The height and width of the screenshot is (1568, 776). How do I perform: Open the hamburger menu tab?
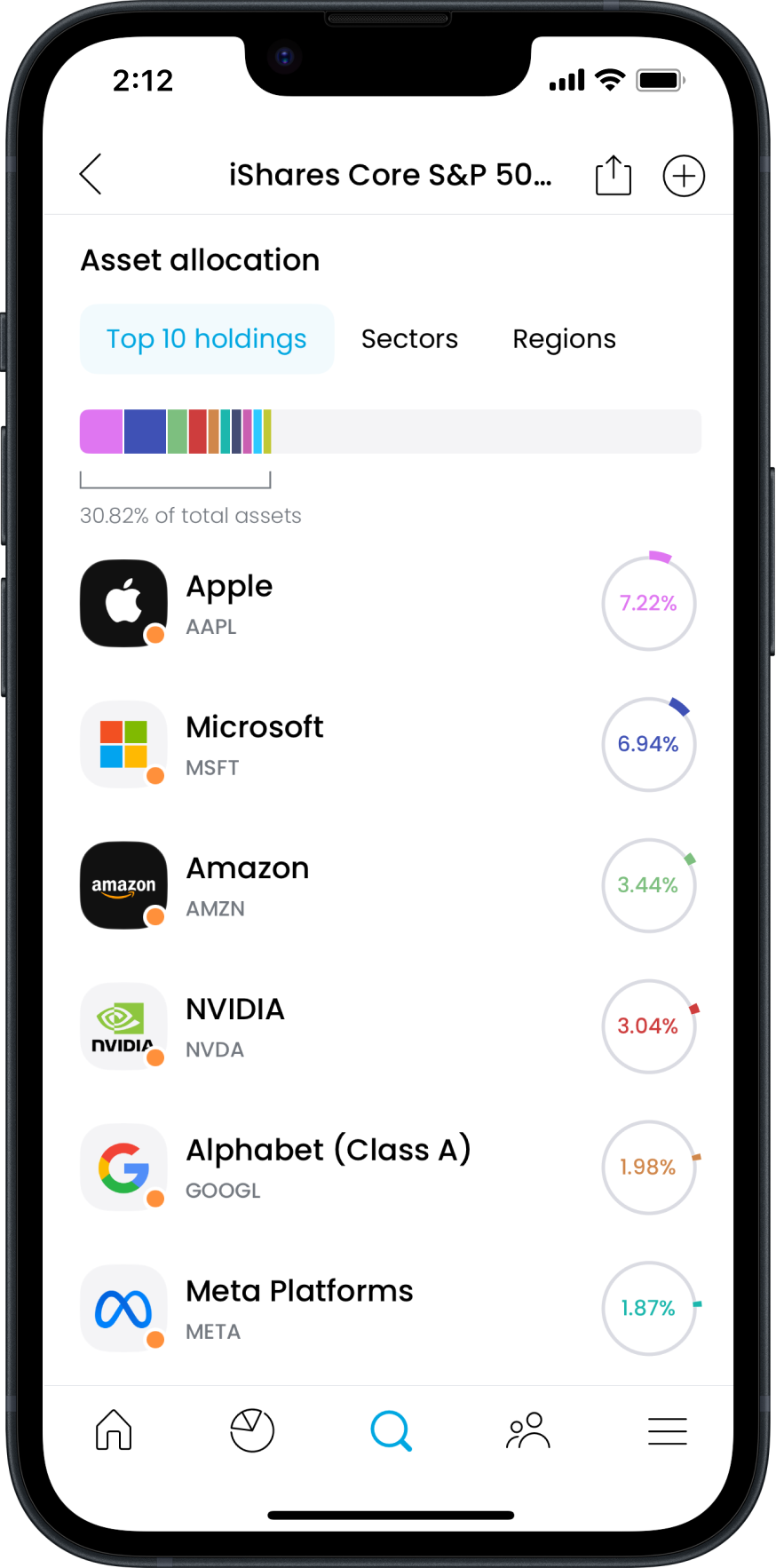[x=667, y=1430]
